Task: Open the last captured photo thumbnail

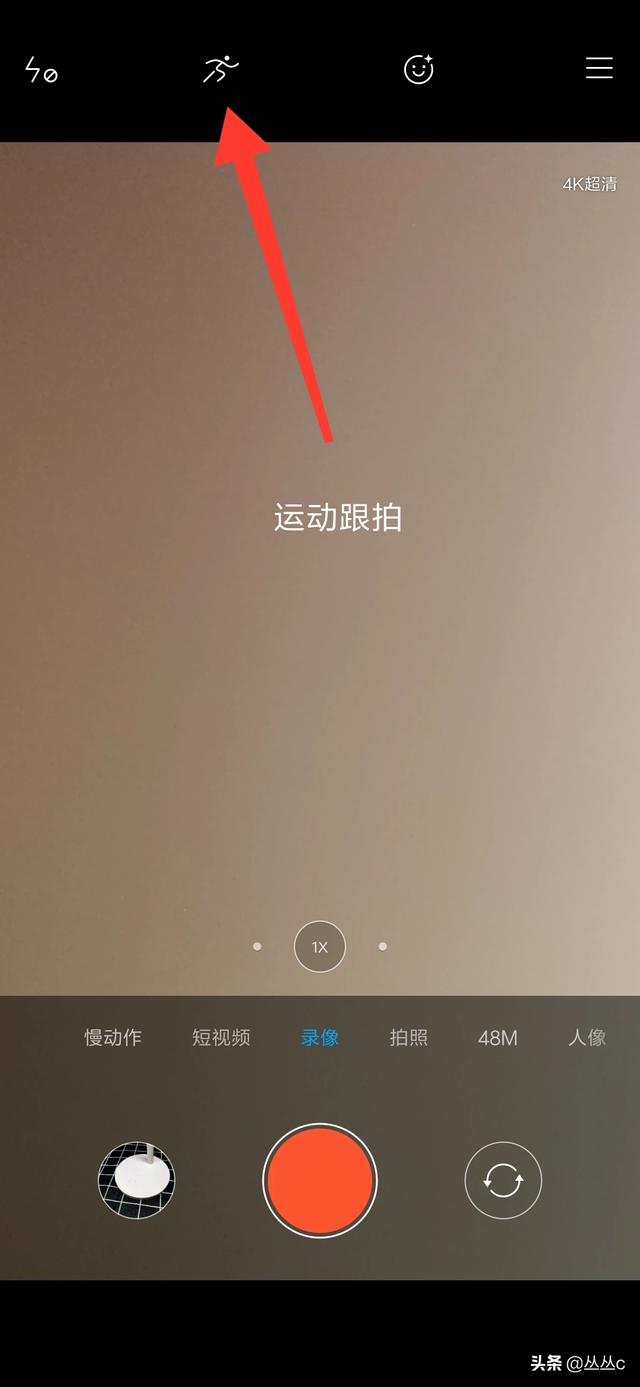Action: pos(137,1181)
